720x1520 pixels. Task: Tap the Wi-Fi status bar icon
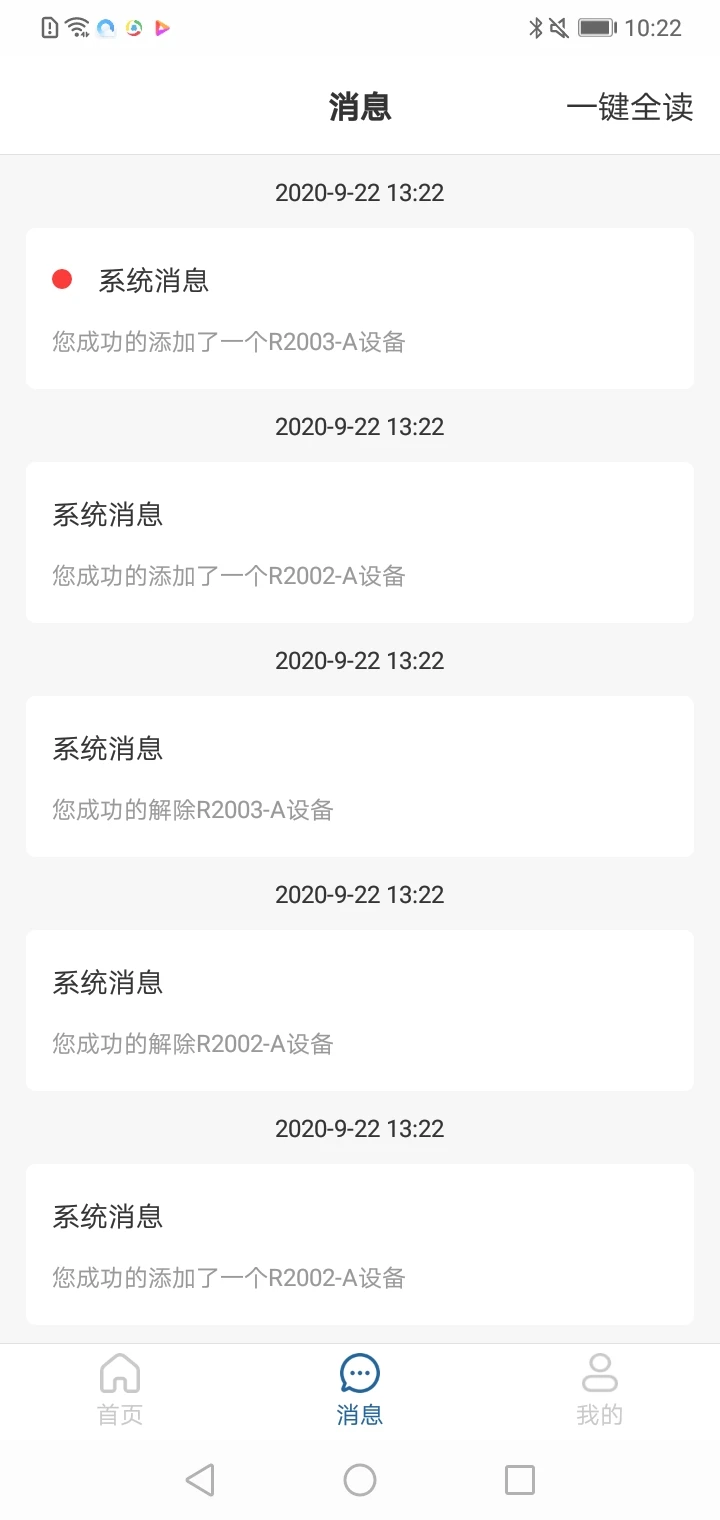click(x=78, y=27)
